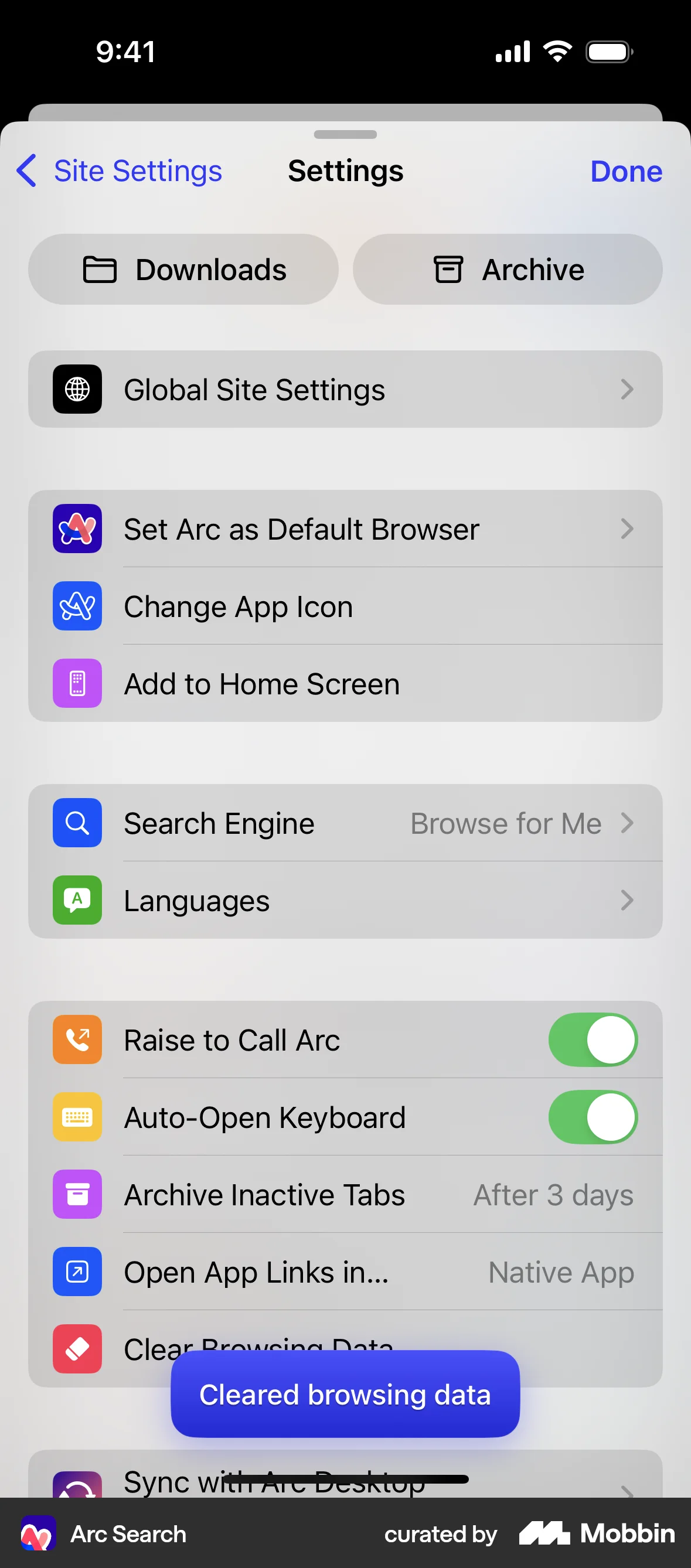The width and height of the screenshot is (691, 1568).
Task: Click the orange Raise to Call Arc icon
Action: pyautogui.click(x=77, y=1039)
